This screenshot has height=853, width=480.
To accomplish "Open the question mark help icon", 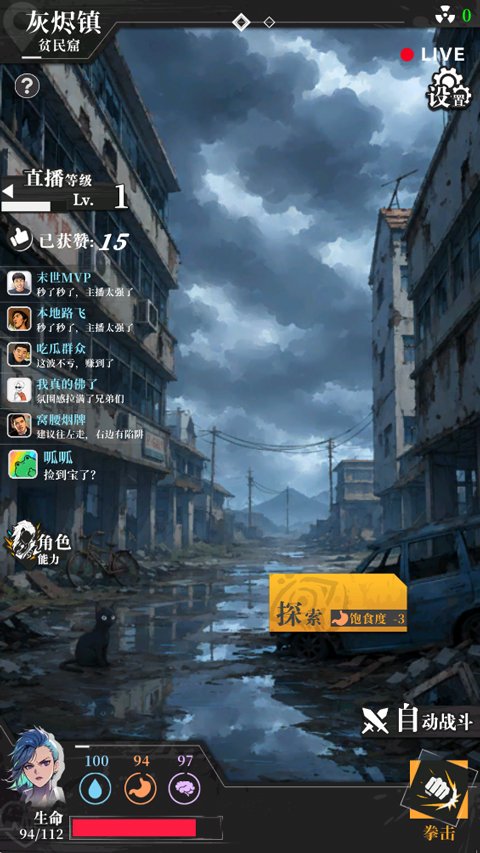I will pos(27,86).
